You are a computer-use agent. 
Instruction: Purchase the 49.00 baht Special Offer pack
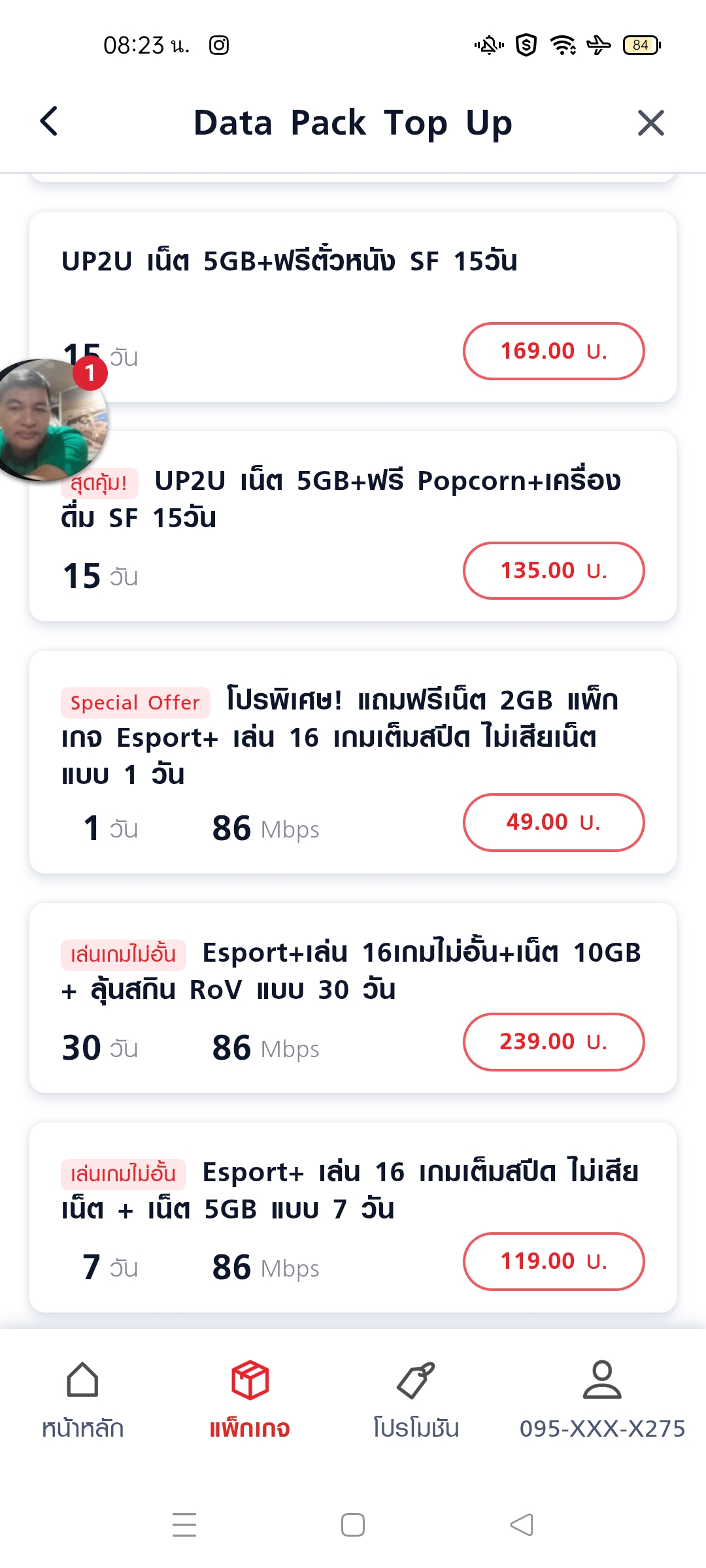pyautogui.click(x=554, y=823)
